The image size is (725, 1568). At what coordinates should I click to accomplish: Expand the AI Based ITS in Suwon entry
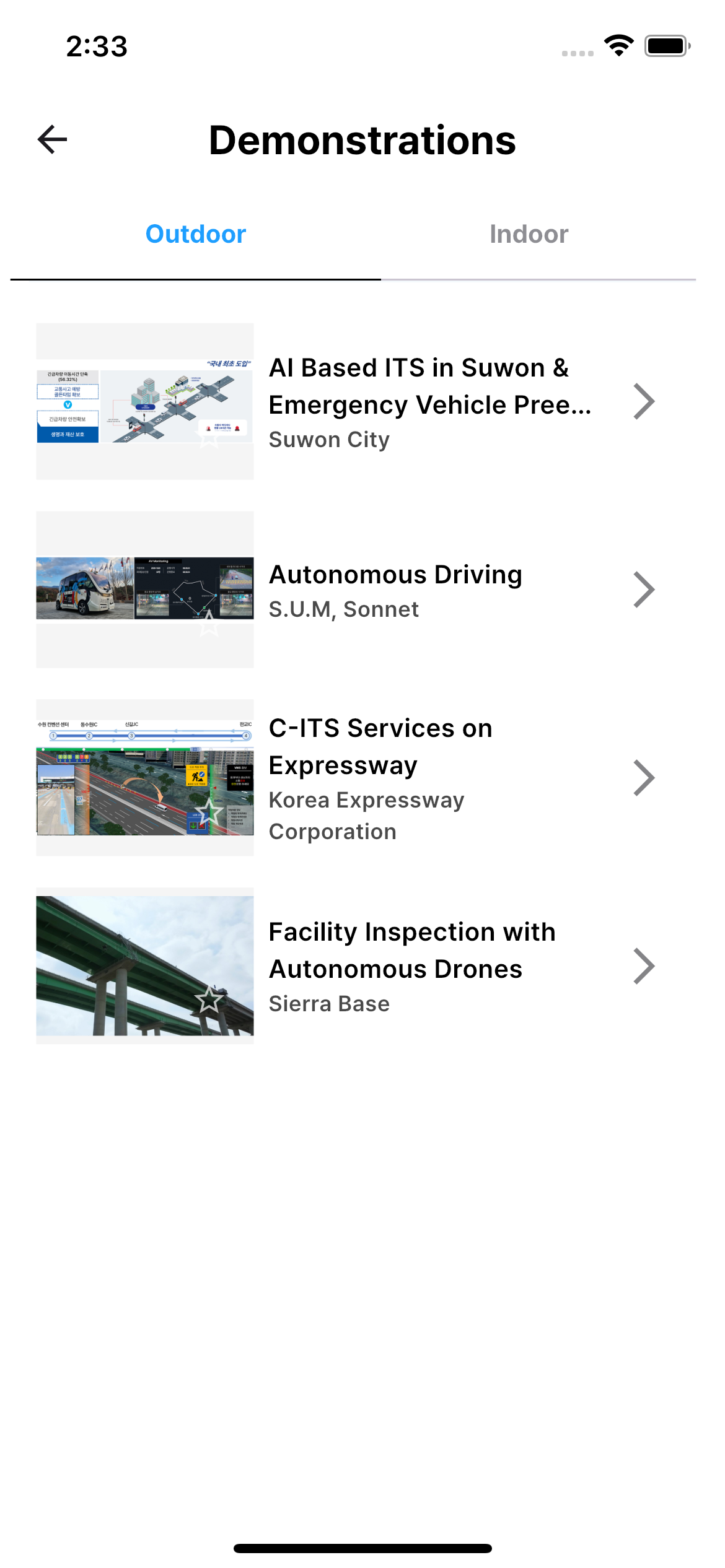(x=644, y=401)
